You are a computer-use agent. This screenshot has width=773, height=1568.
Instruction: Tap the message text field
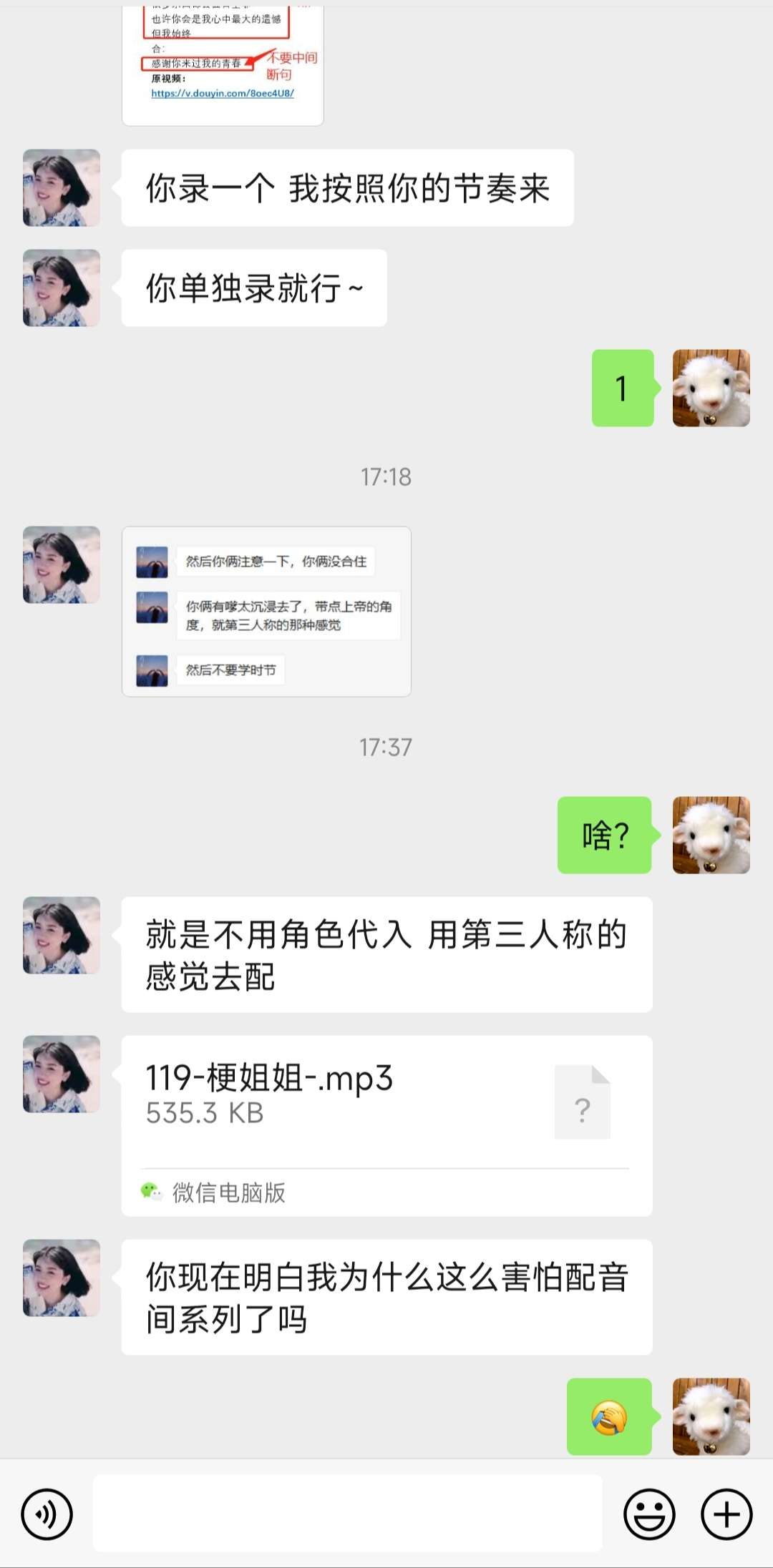coord(347,1514)
